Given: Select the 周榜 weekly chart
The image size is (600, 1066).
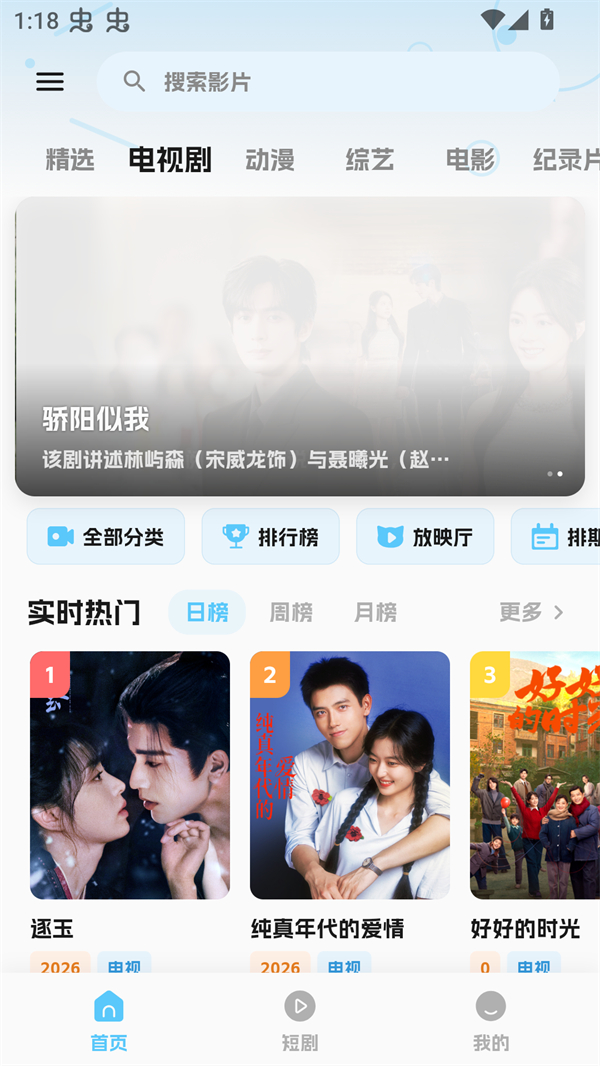Looking at the screenshot, I should tap(291, 612).
